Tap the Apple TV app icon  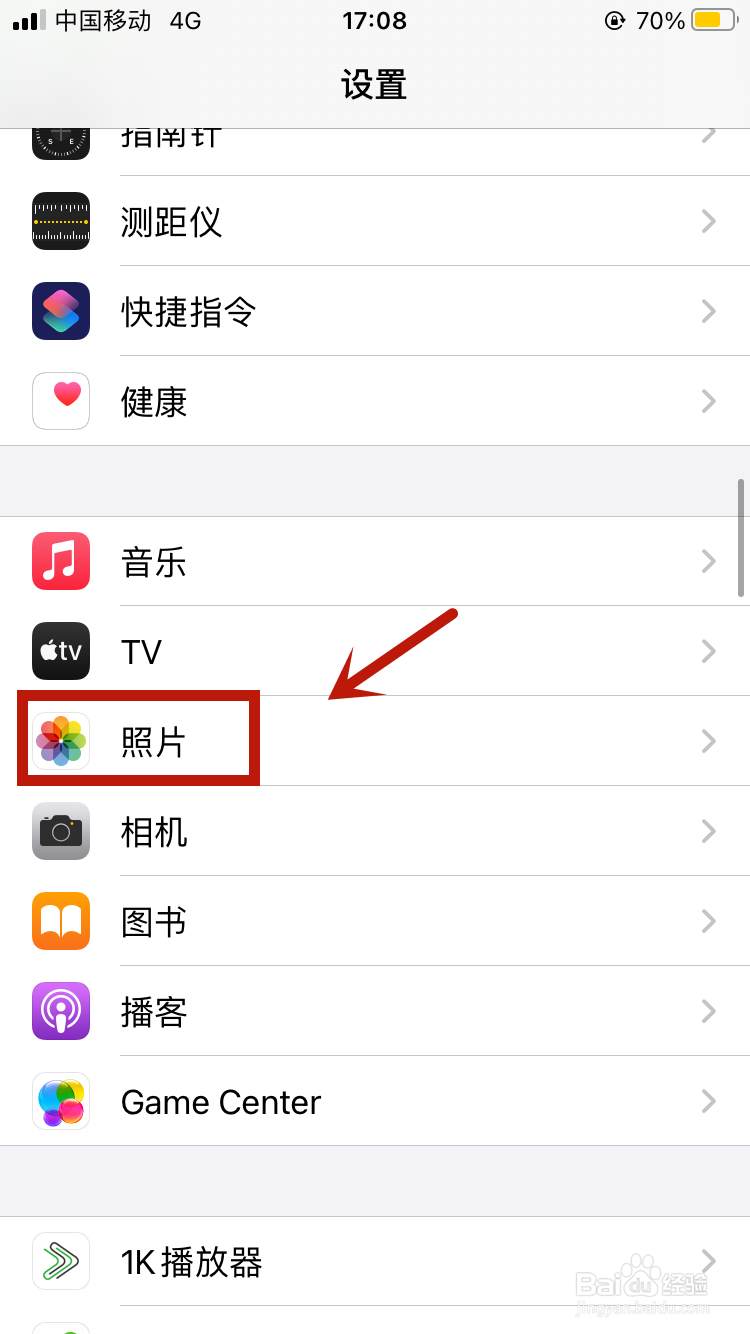[60, 651]
